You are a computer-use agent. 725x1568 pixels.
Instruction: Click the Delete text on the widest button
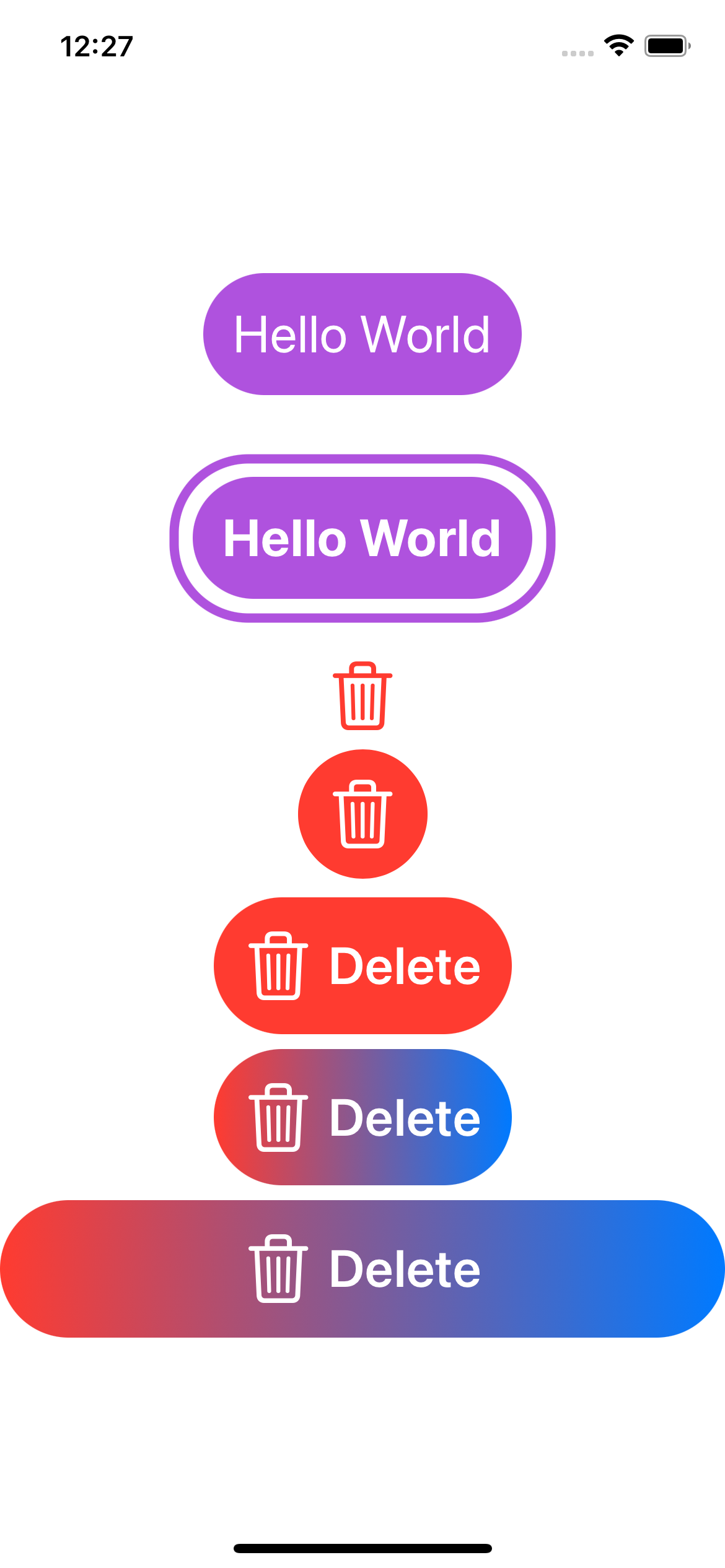coord(406,1268)
